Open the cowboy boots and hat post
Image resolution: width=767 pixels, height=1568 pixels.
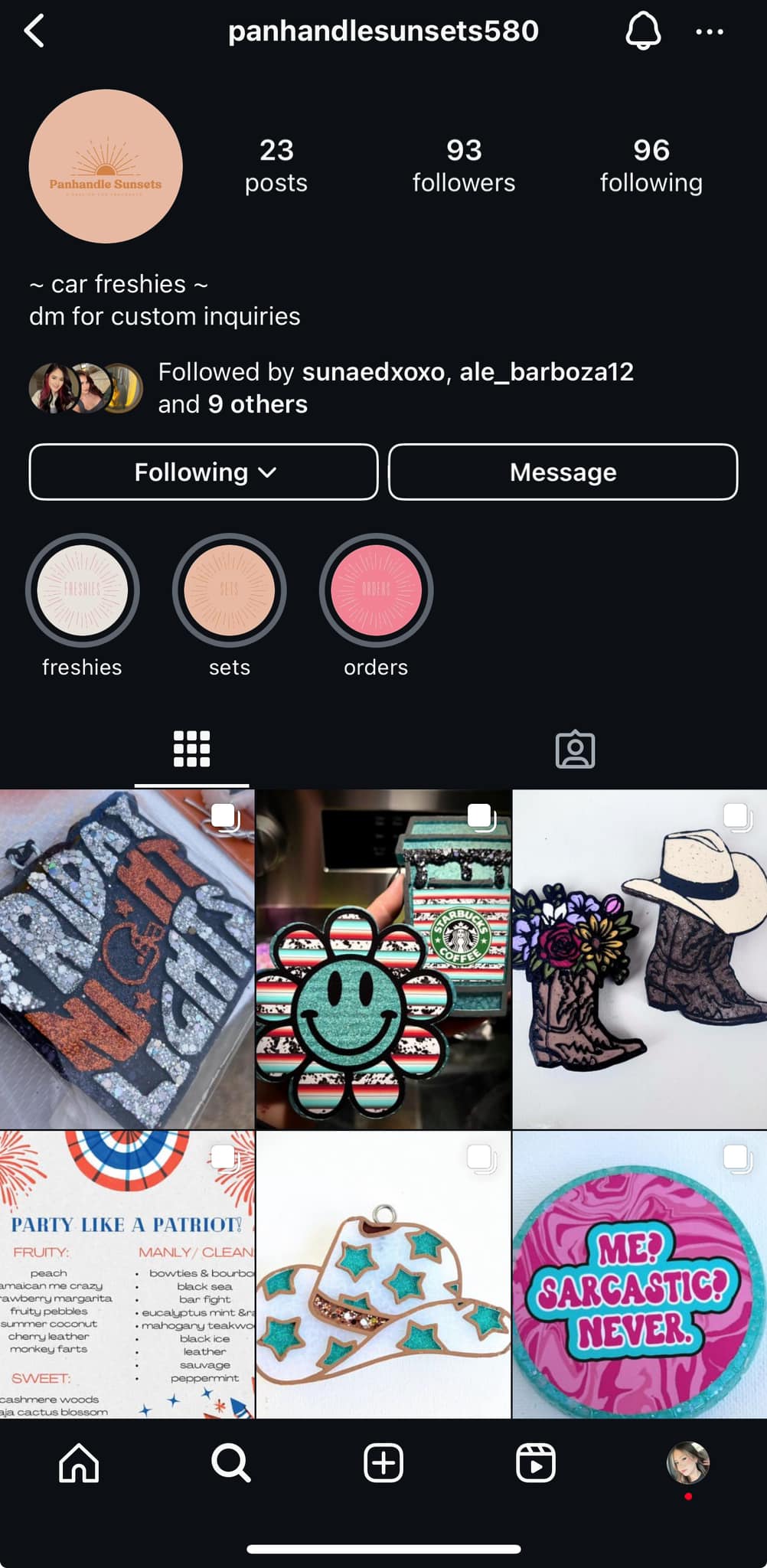click(640, 959)
